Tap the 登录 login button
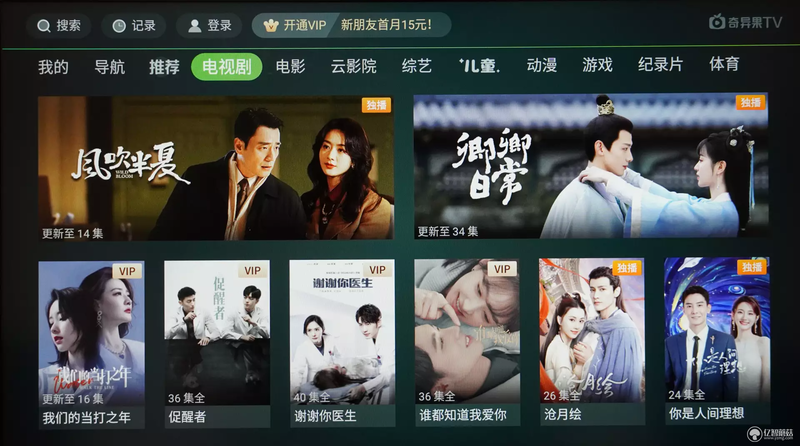Image resolution: width=800 pixels, height=446 pixels. click(209, 26)
